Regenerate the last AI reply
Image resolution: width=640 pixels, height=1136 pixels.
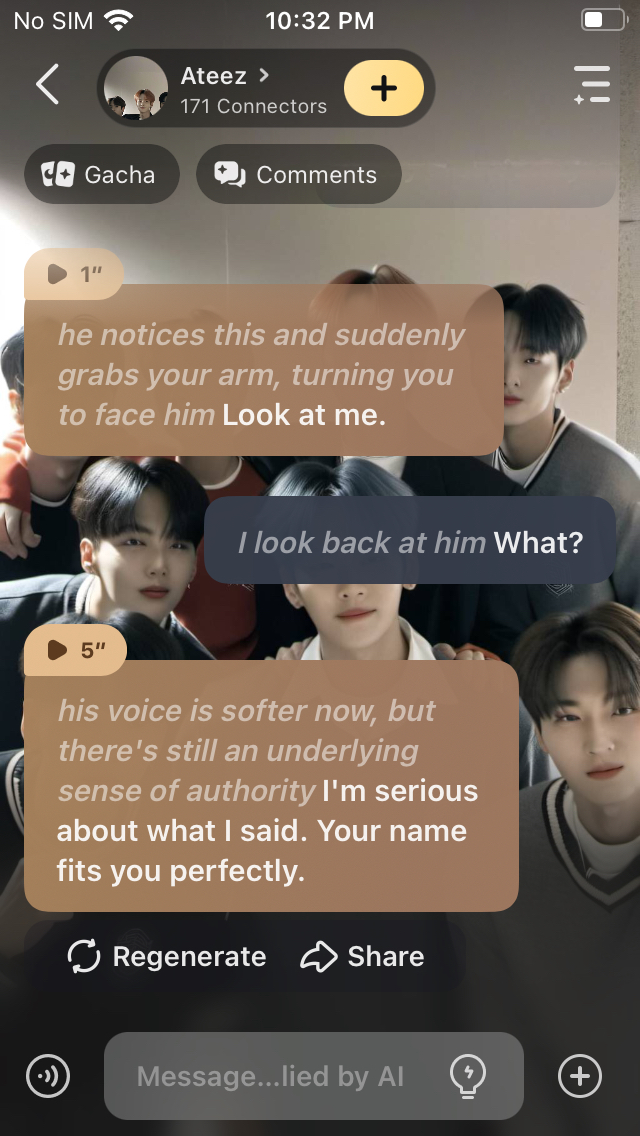tap(167, 957)
